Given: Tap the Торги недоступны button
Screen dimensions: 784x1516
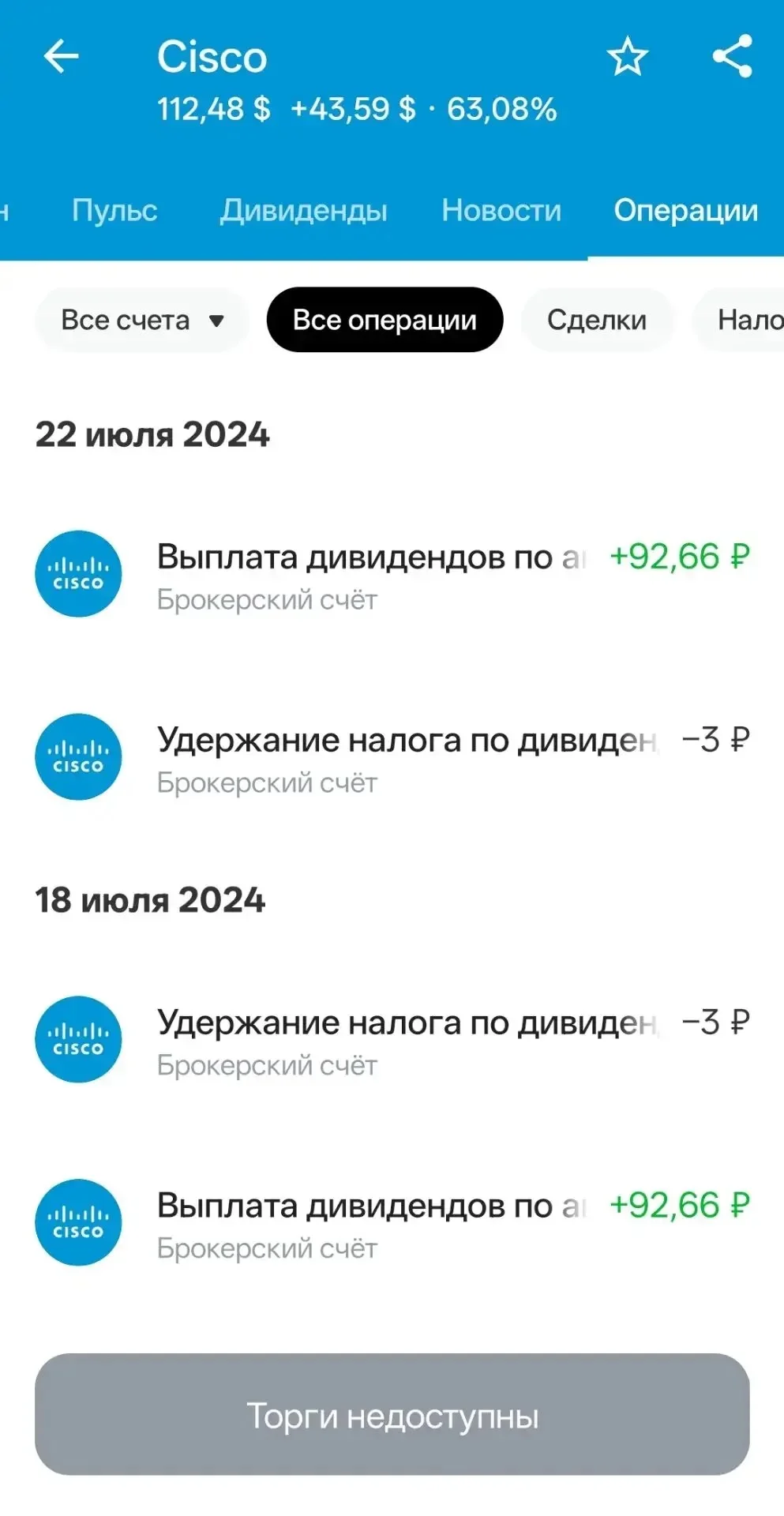Looking at the screenshot, I should 392,1415.
